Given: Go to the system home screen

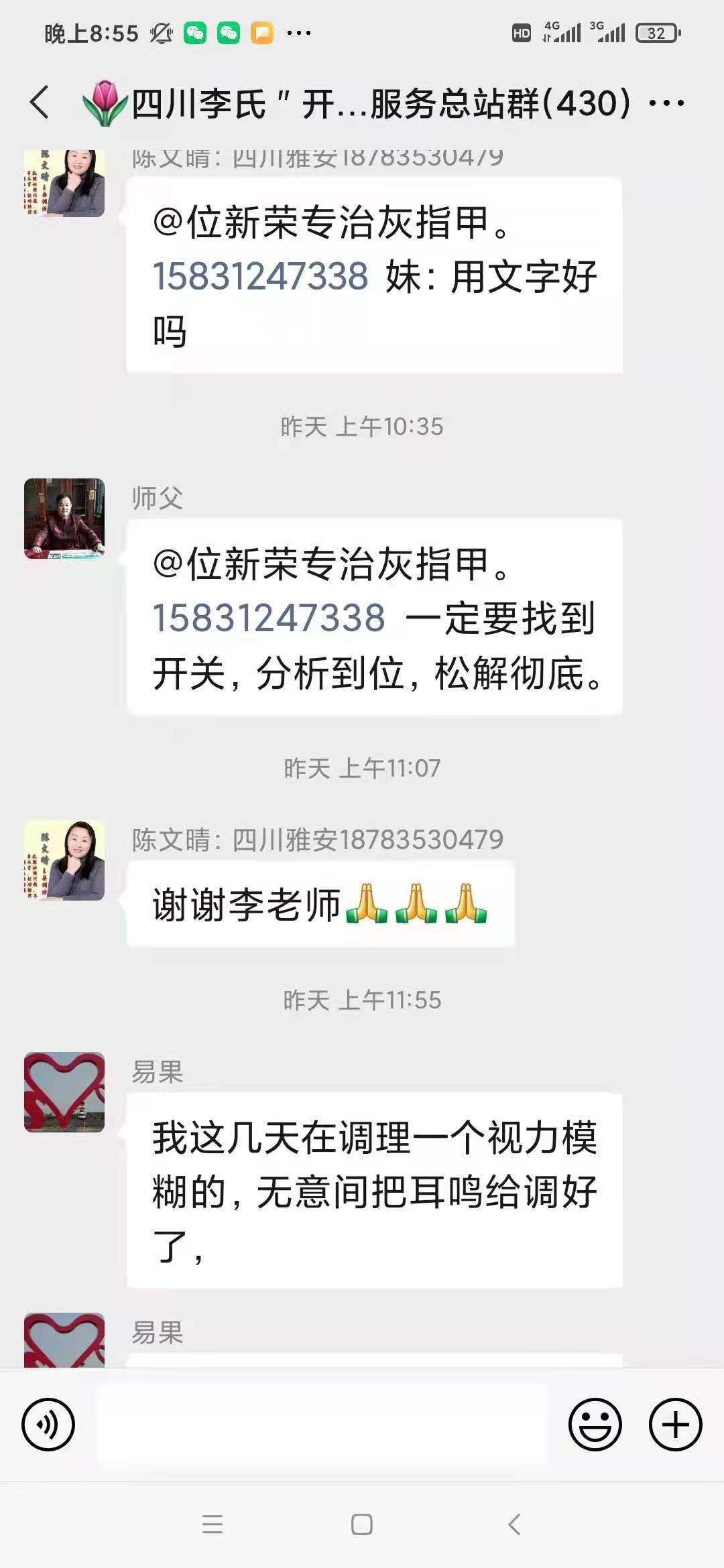Looking at the screenshot, I should [362, 1524].
